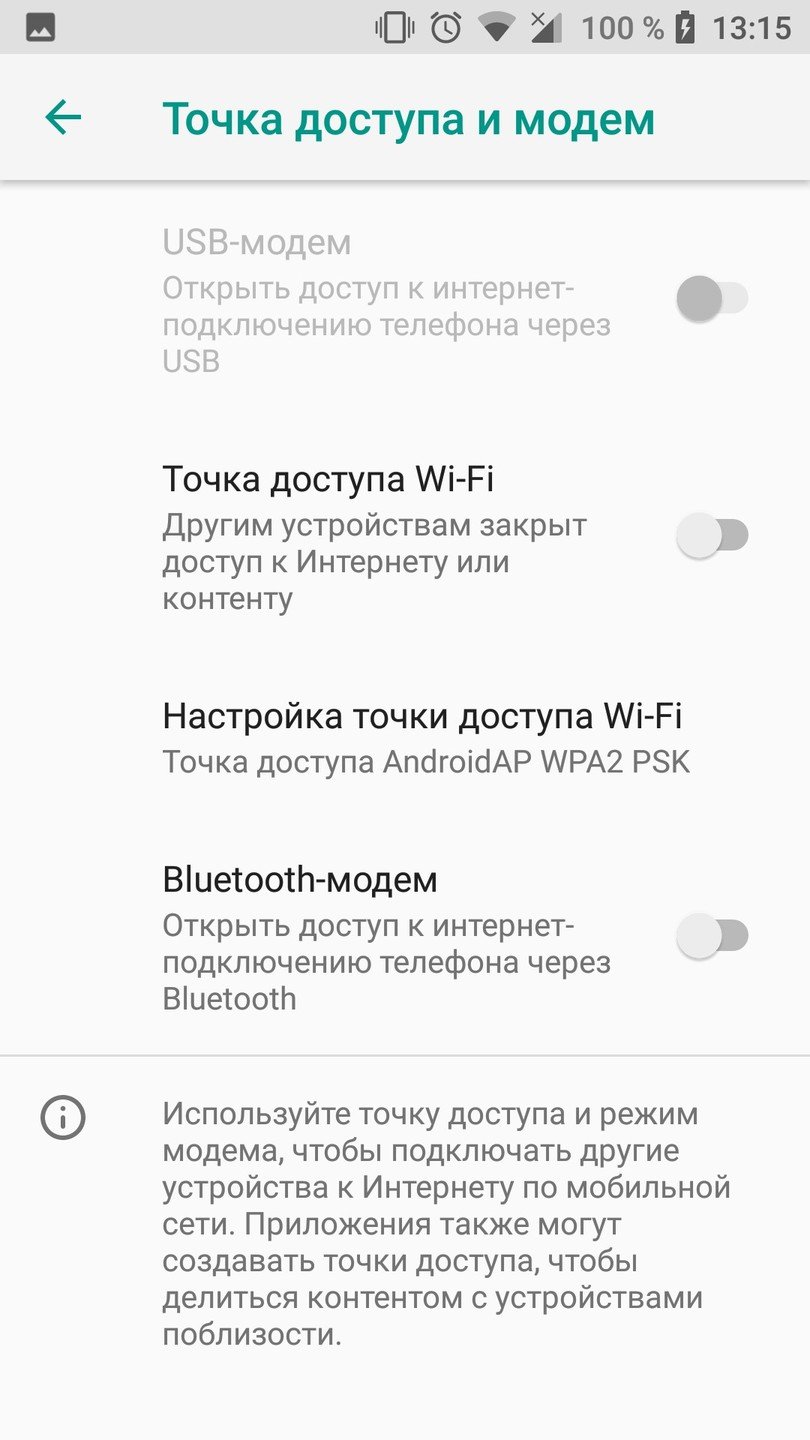
Task: Open Настройка точки доступа Wi-Fi
Action: coord(424,738)
